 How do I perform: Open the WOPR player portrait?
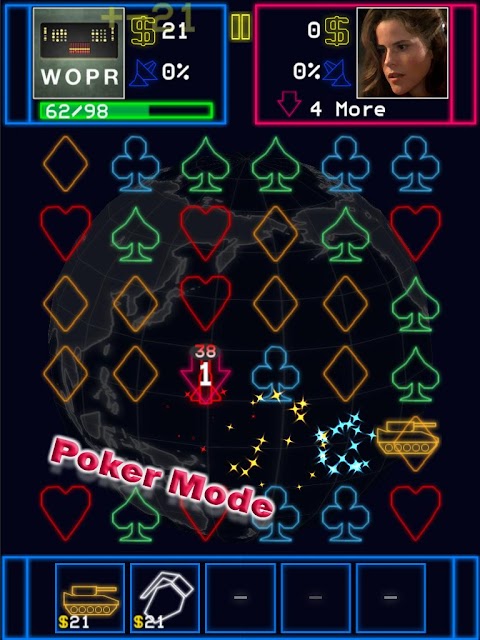(79, 53)
